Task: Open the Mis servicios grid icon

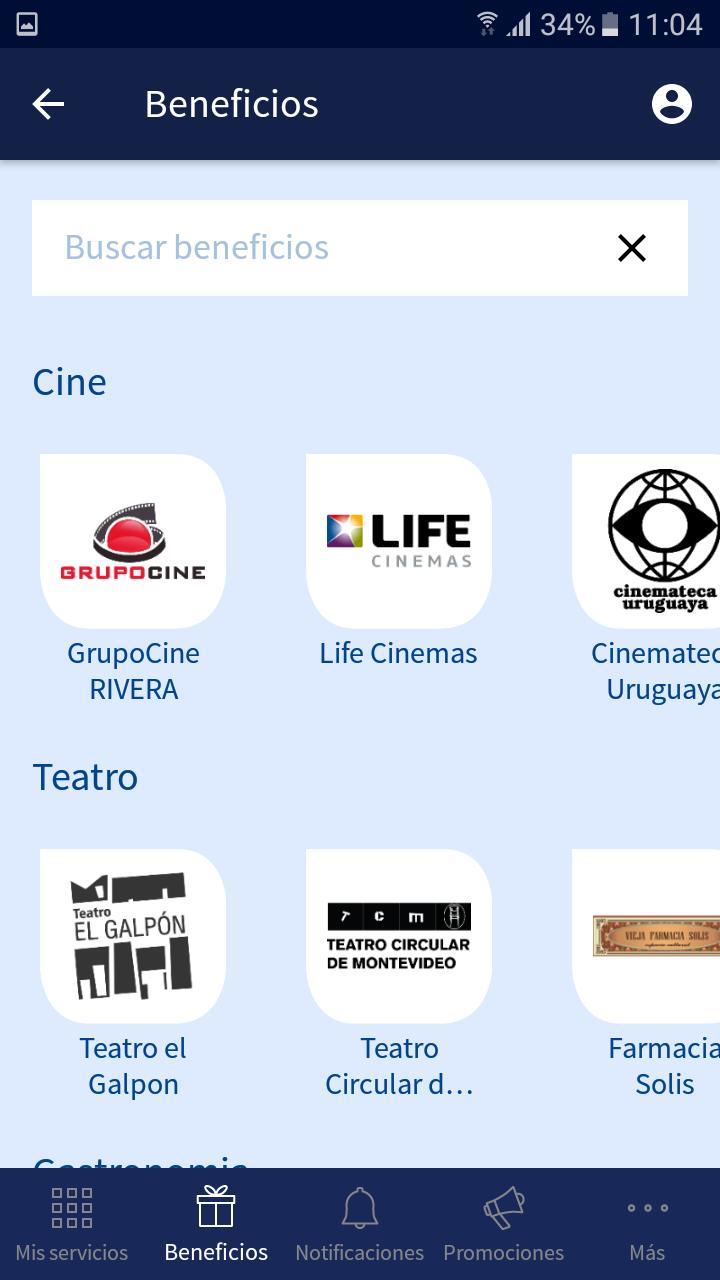Action: (x=71, y=1208)
